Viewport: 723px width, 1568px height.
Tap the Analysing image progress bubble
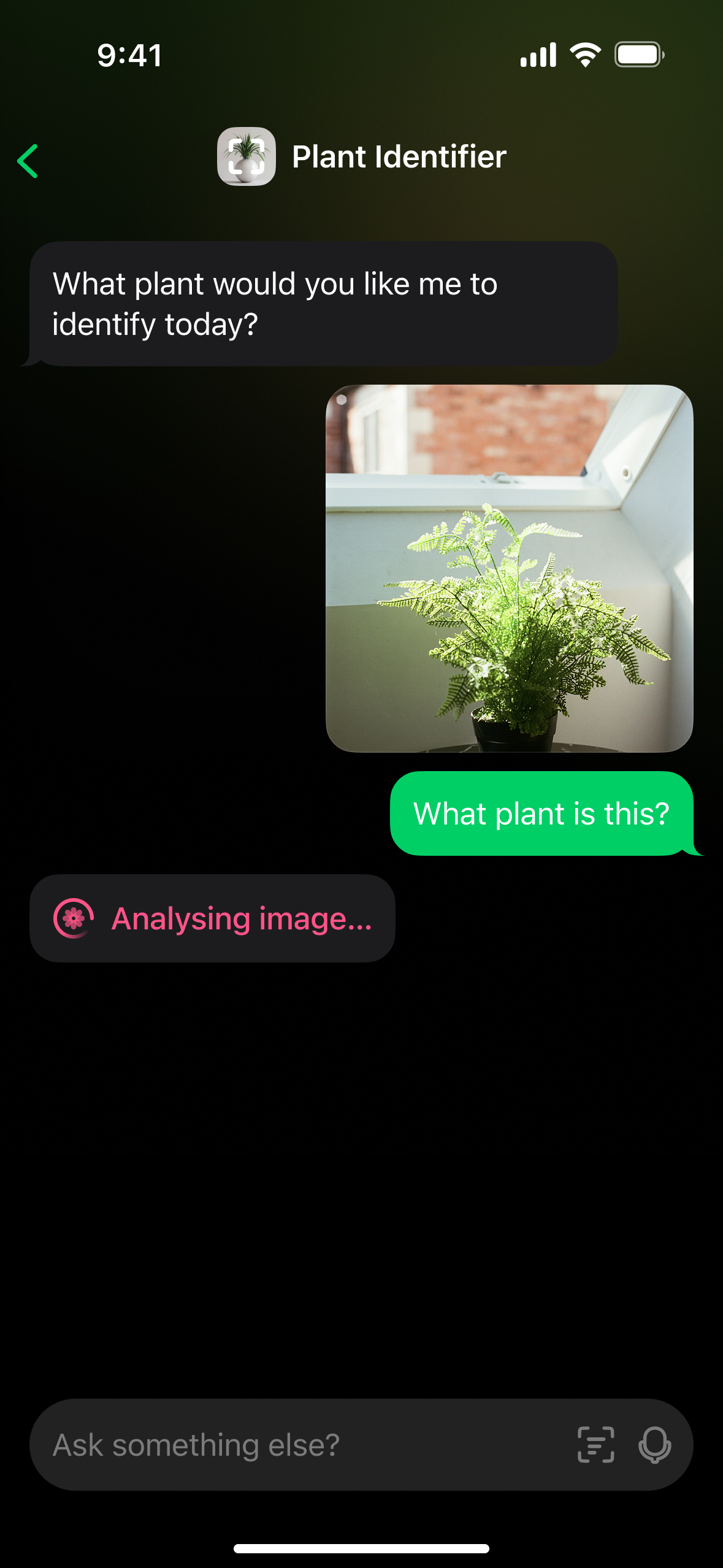[x=212, y=917]
